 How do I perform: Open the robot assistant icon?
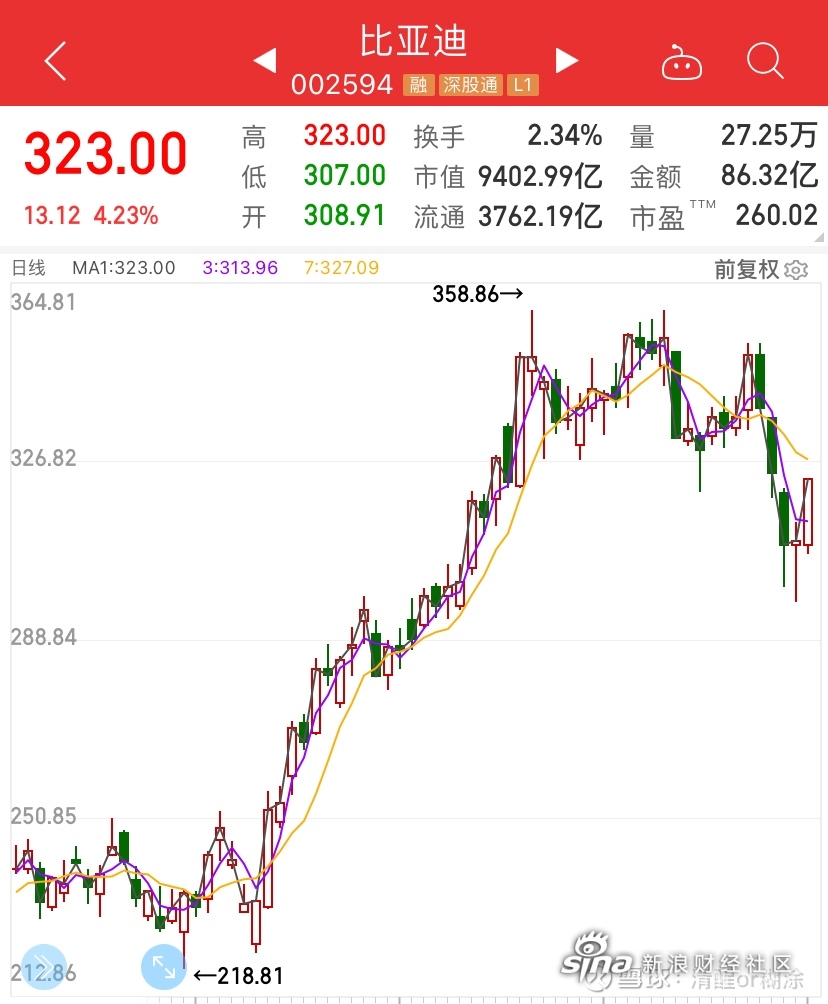tap(682, 62)
